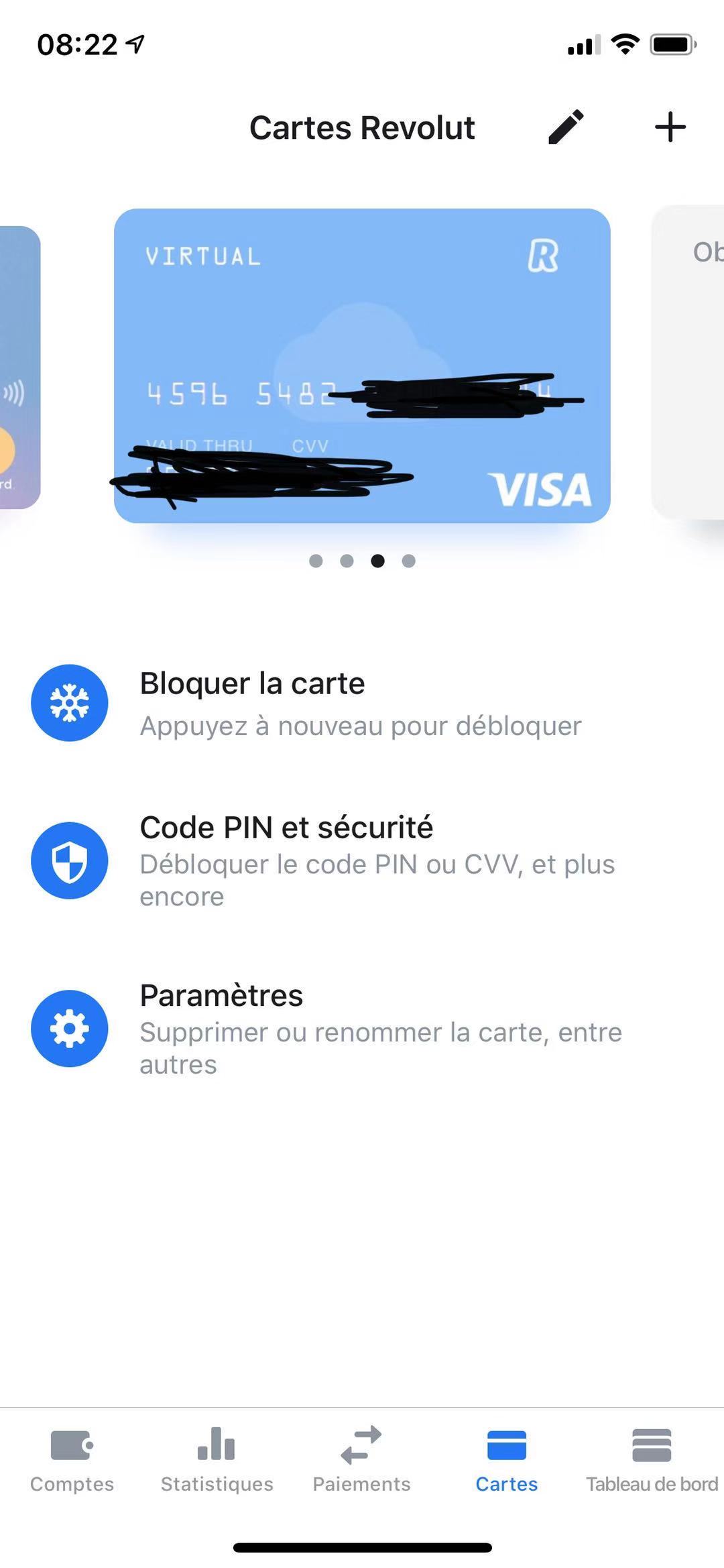Switch to Tableau de bord tab
Screen dimensions: 724x1568
(x=652, y=1459)
